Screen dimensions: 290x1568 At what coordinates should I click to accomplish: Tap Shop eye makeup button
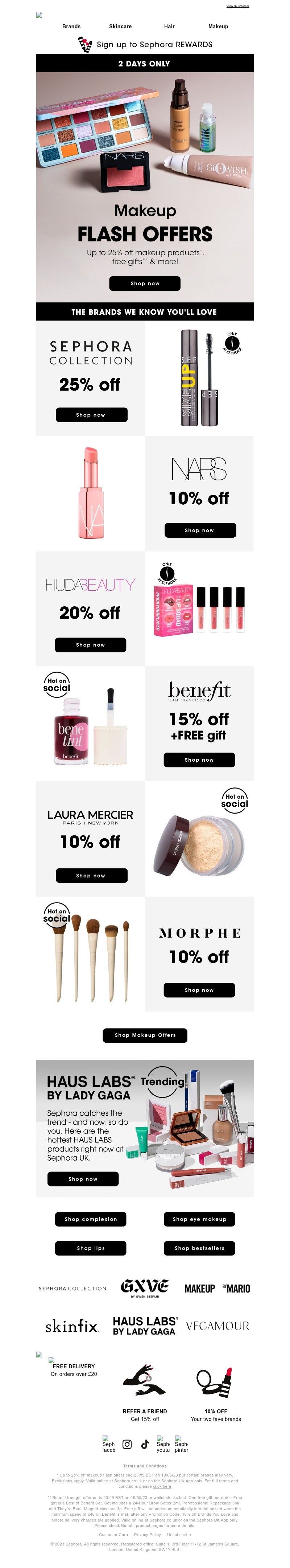(199, 1219)
